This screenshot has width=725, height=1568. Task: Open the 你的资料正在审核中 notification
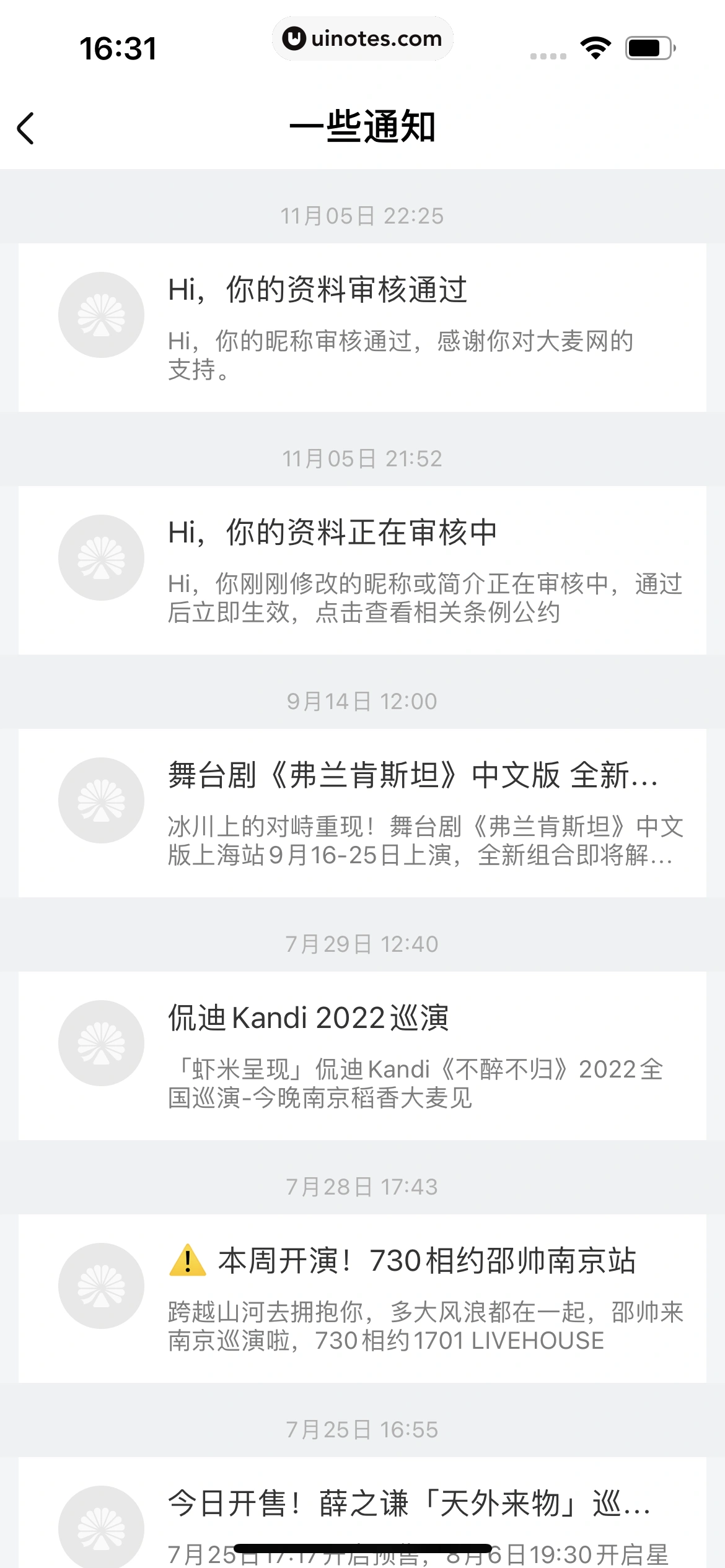(362, 570)
